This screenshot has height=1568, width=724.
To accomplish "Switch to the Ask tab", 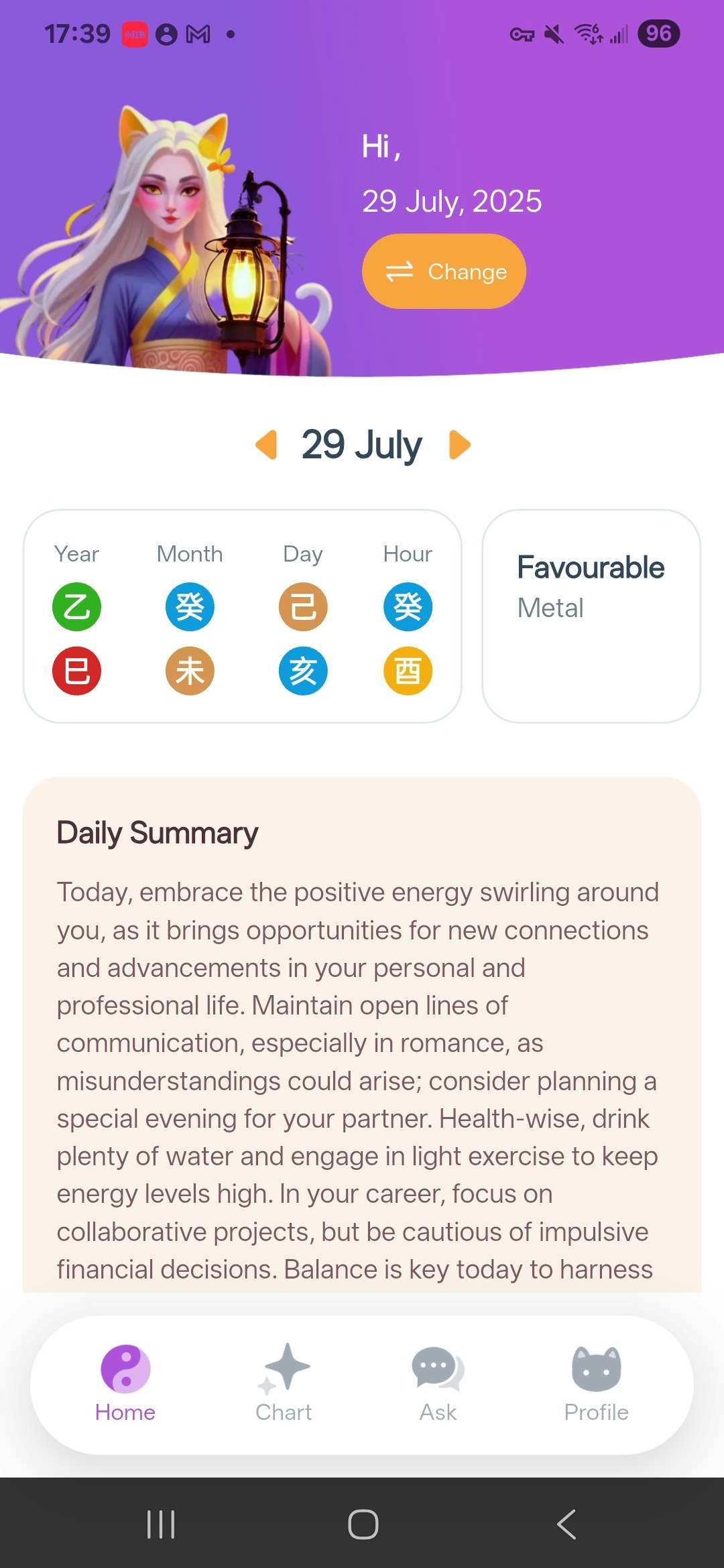I will coord(438,1384).
